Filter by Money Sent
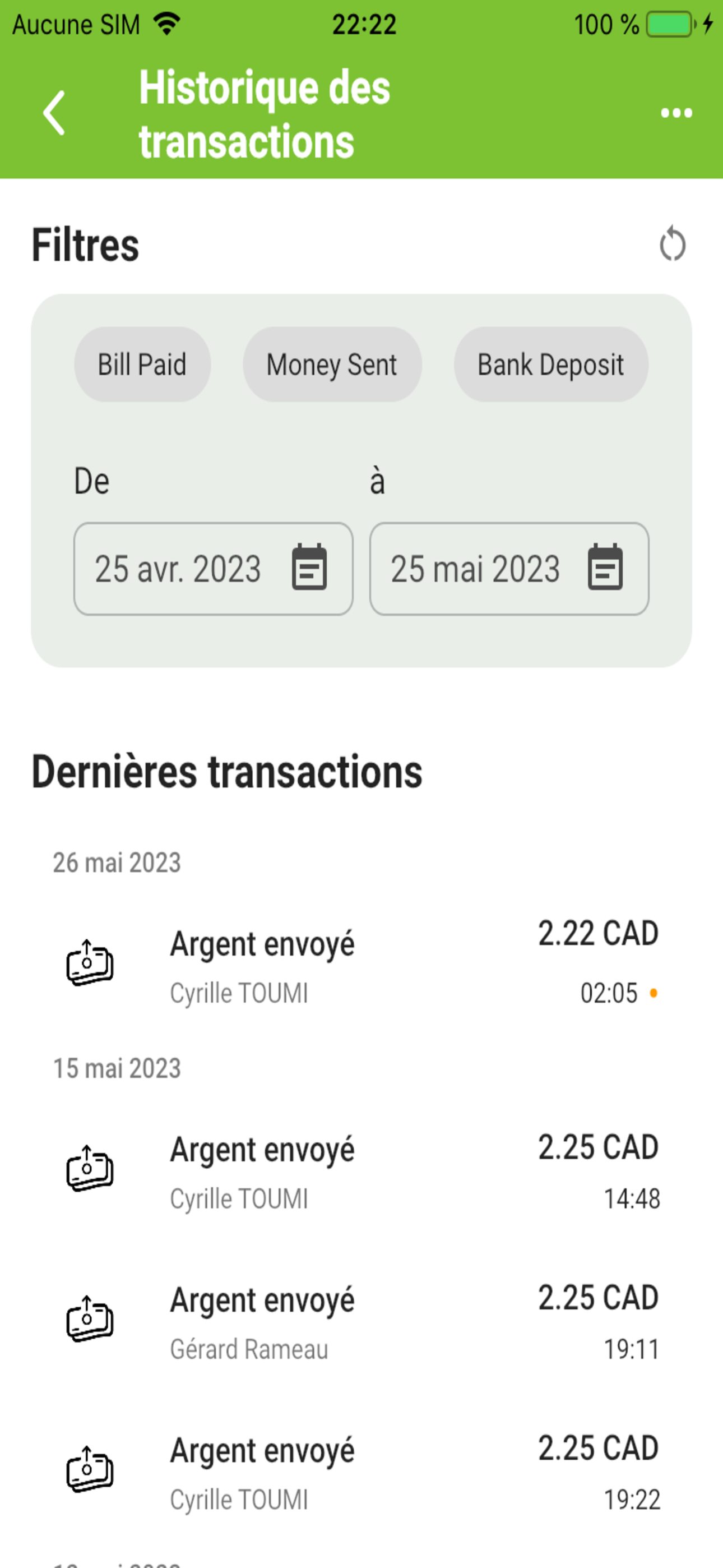The image size is (723, 1568). coord(332,365)
